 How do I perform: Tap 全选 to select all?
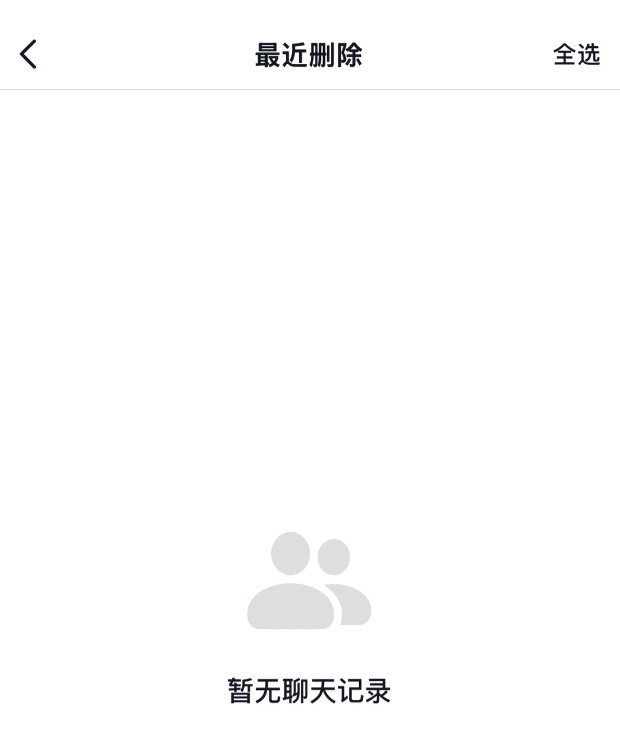tap(576, 55)
